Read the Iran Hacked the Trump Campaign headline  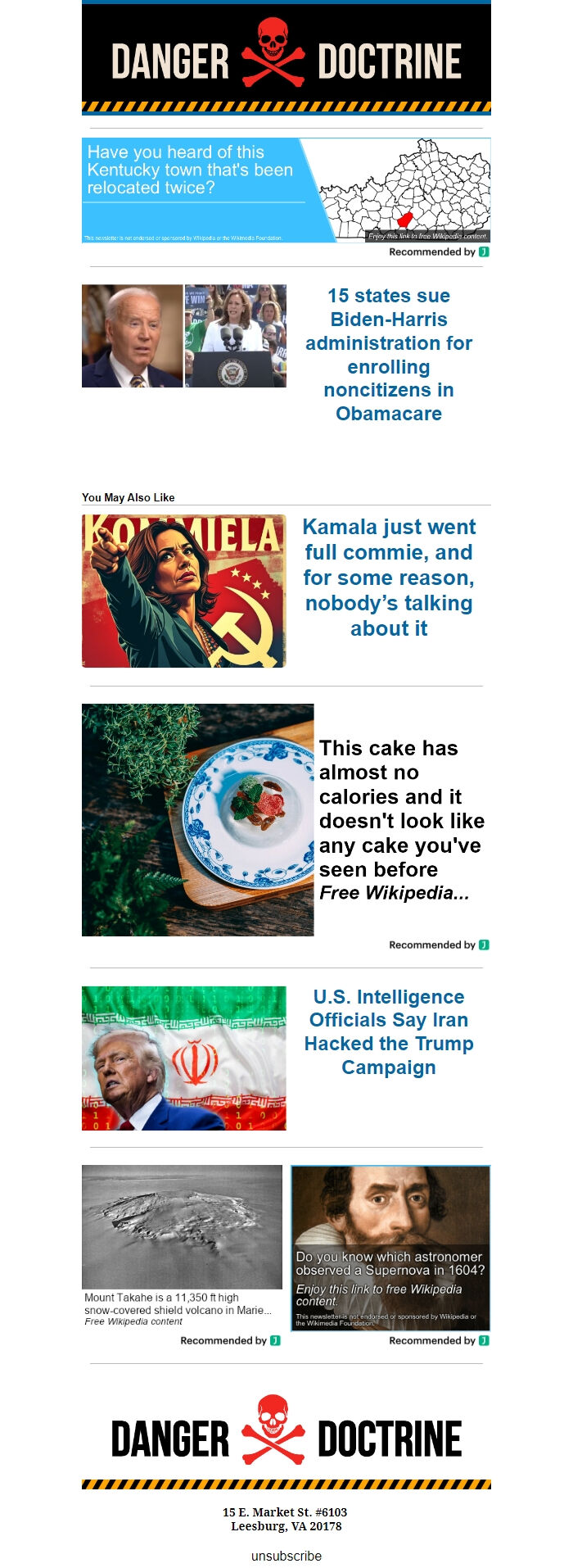pyautogui.click(x=388, y=1031)
